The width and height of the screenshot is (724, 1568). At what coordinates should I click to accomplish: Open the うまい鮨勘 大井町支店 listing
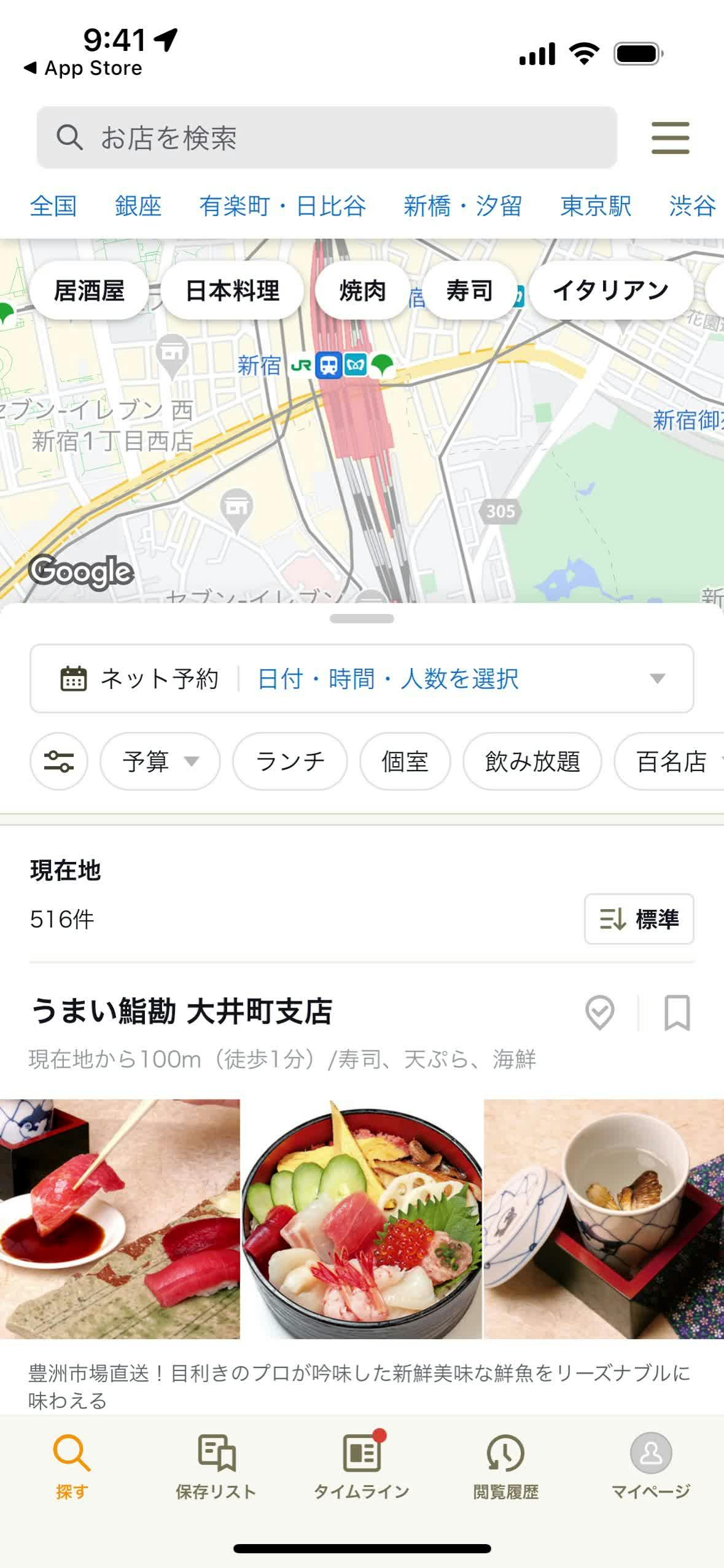click(x=182, y=1012)
